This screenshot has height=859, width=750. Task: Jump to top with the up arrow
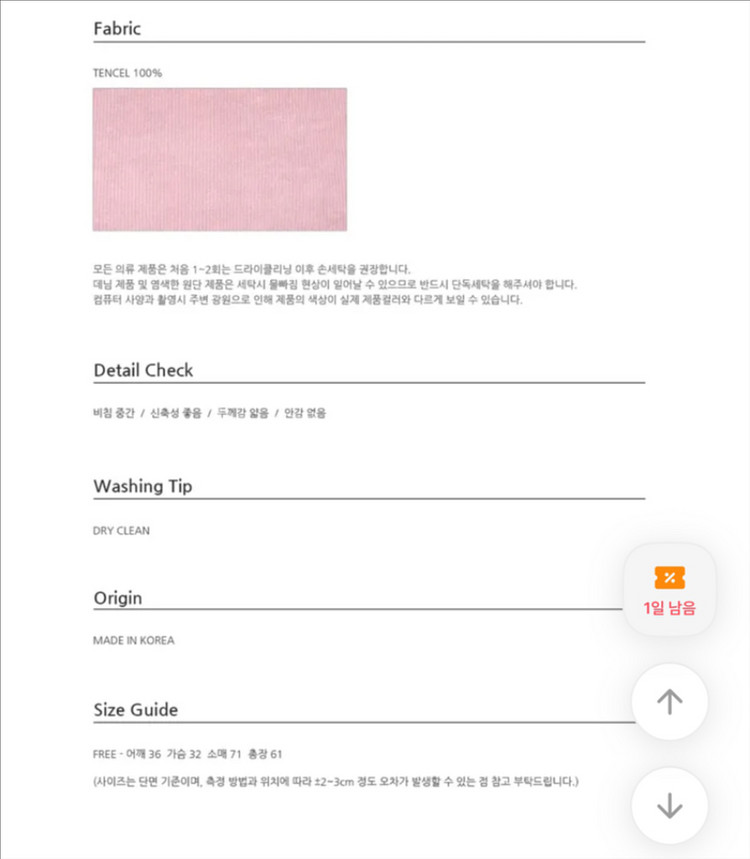669,701
